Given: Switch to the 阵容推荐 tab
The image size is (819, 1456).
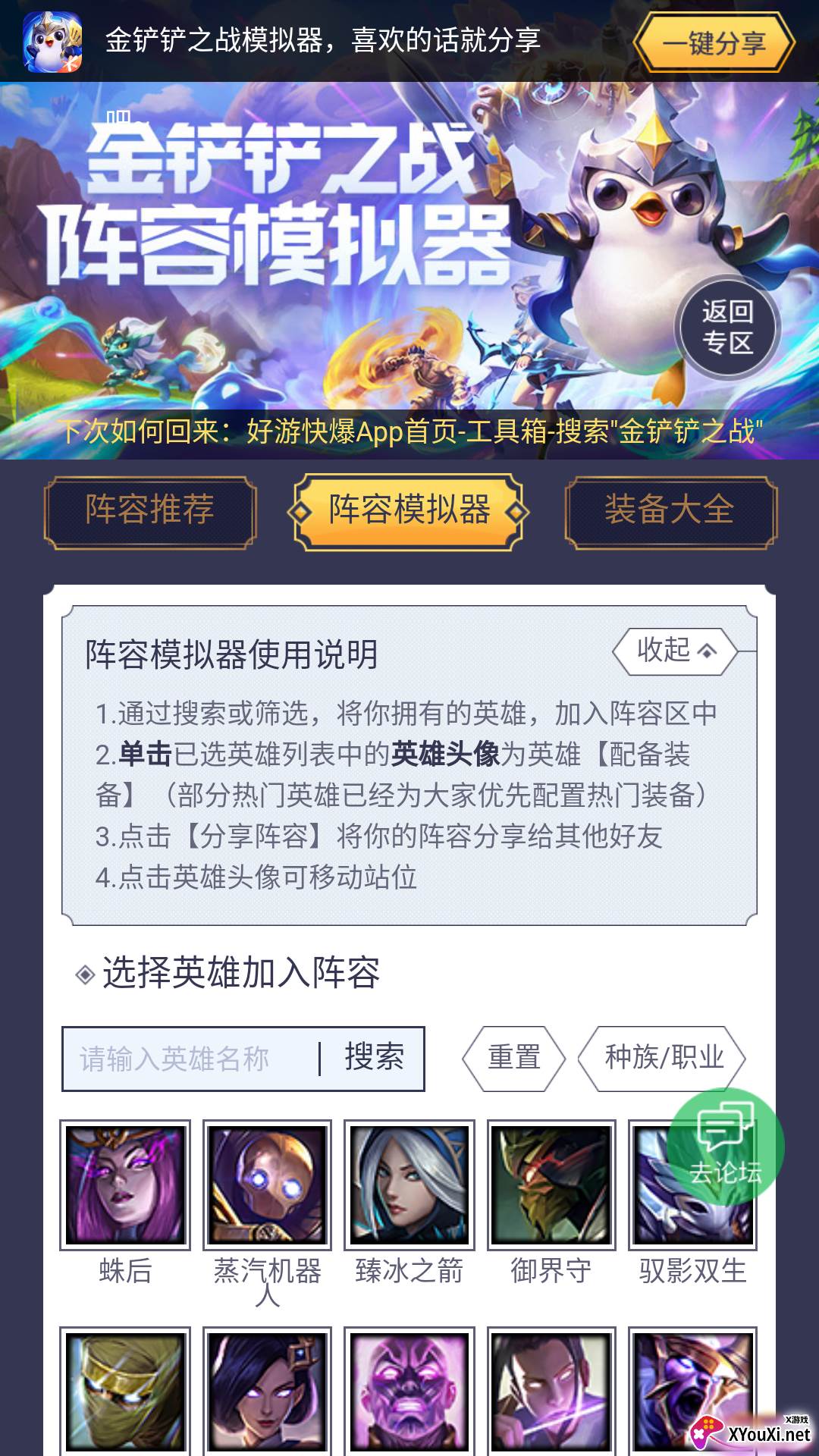Looking at the screenshot, I should (x=150, y=511).
